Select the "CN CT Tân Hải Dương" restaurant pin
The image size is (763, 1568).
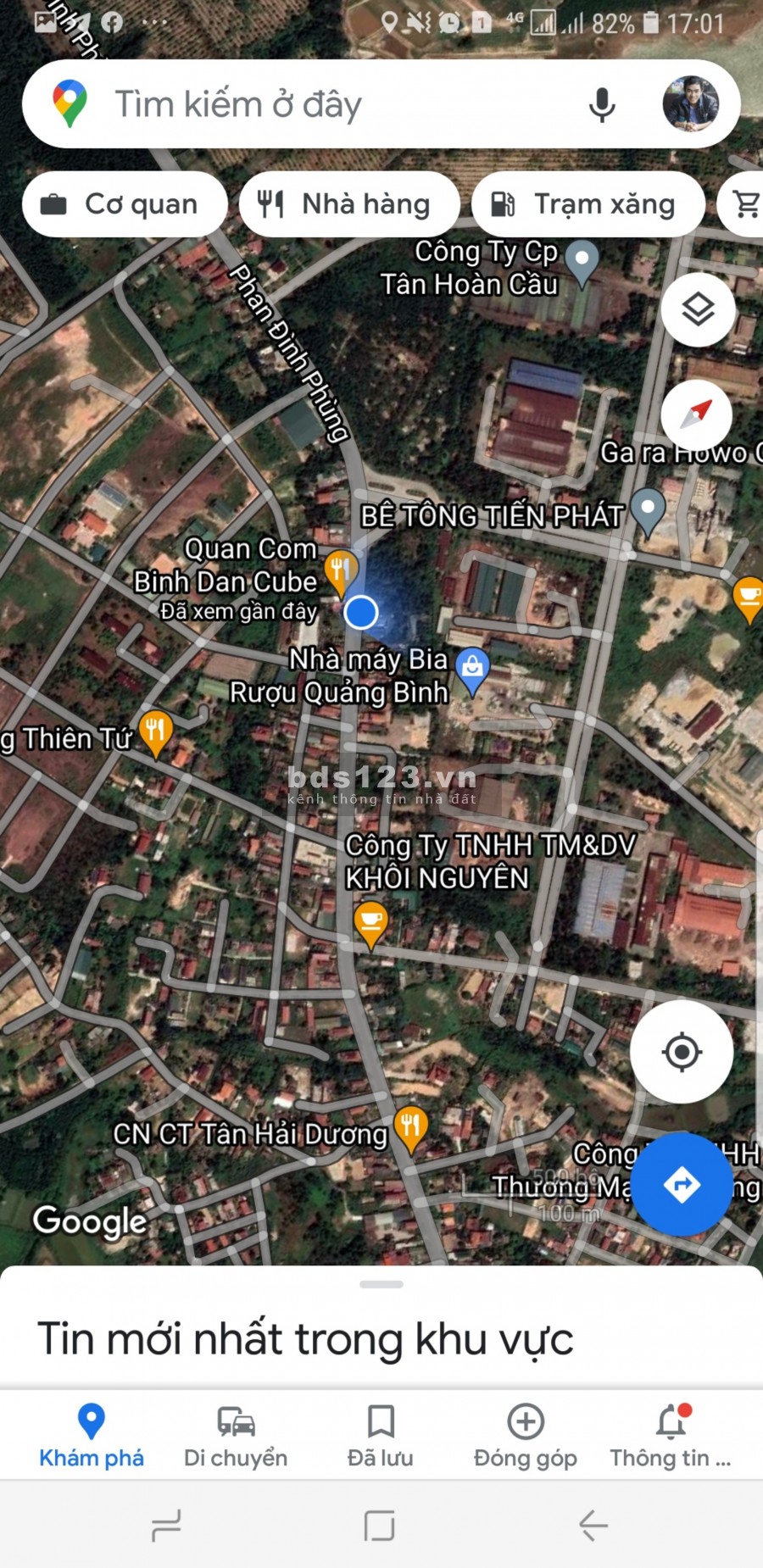click(x=410, y=1127)
